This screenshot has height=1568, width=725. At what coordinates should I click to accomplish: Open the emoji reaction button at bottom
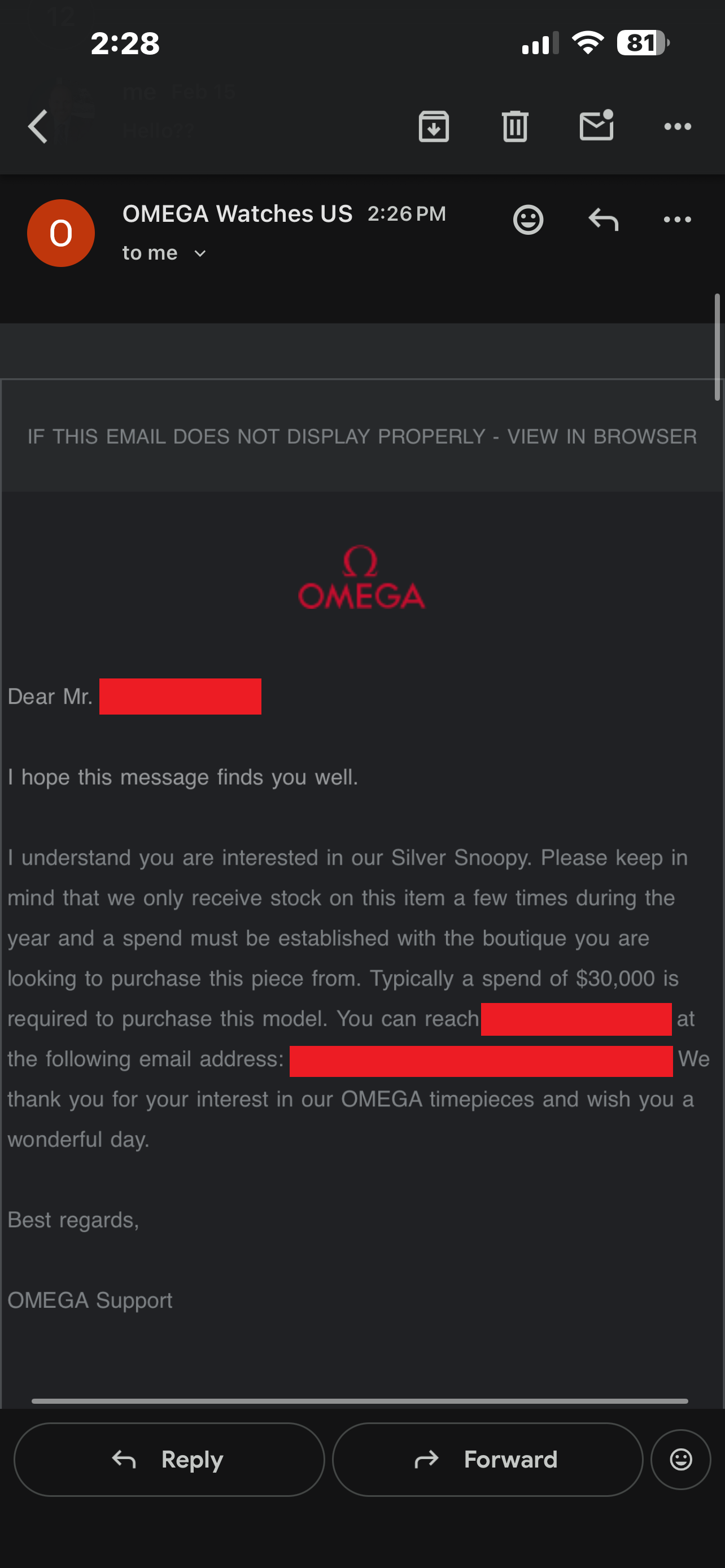coord(680,1459)
